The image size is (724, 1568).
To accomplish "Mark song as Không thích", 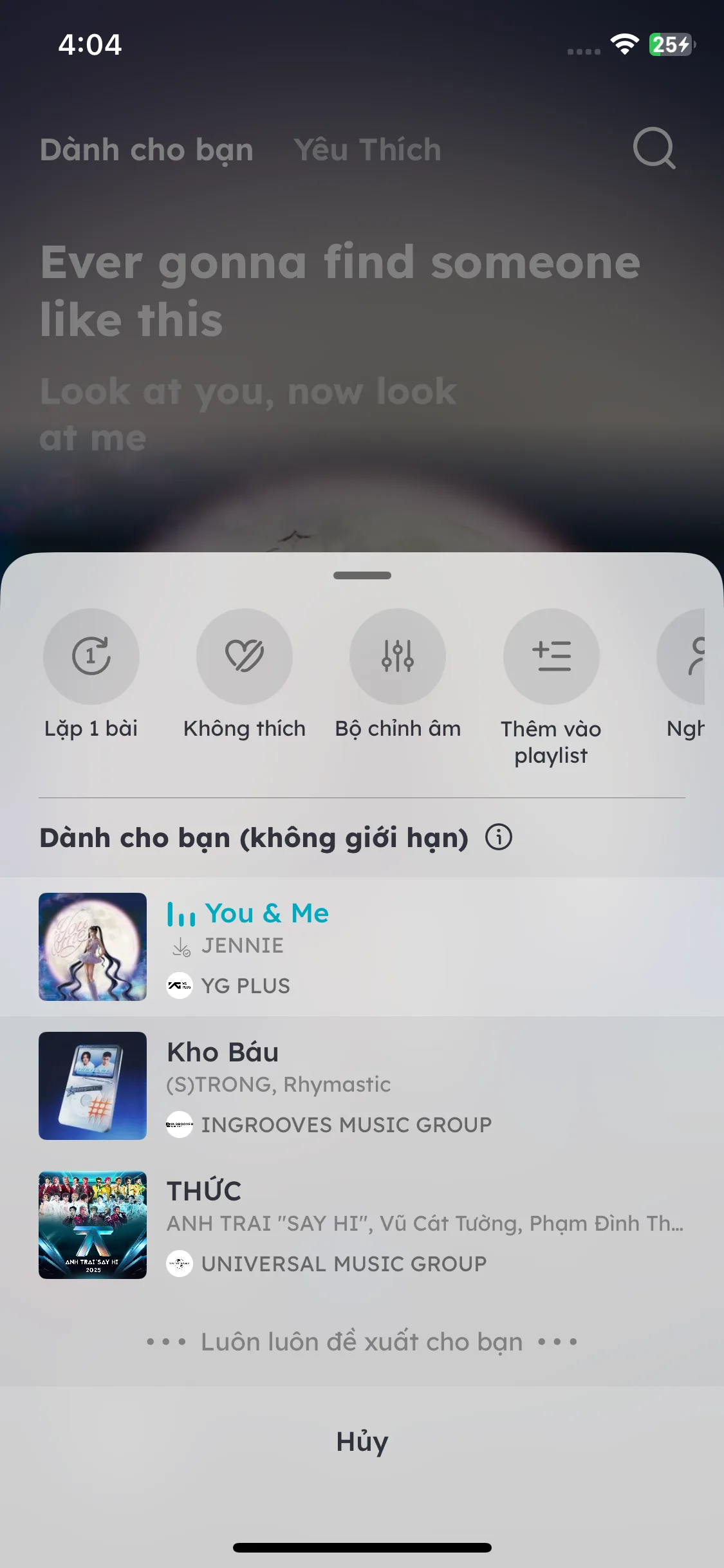I will 244,657.
